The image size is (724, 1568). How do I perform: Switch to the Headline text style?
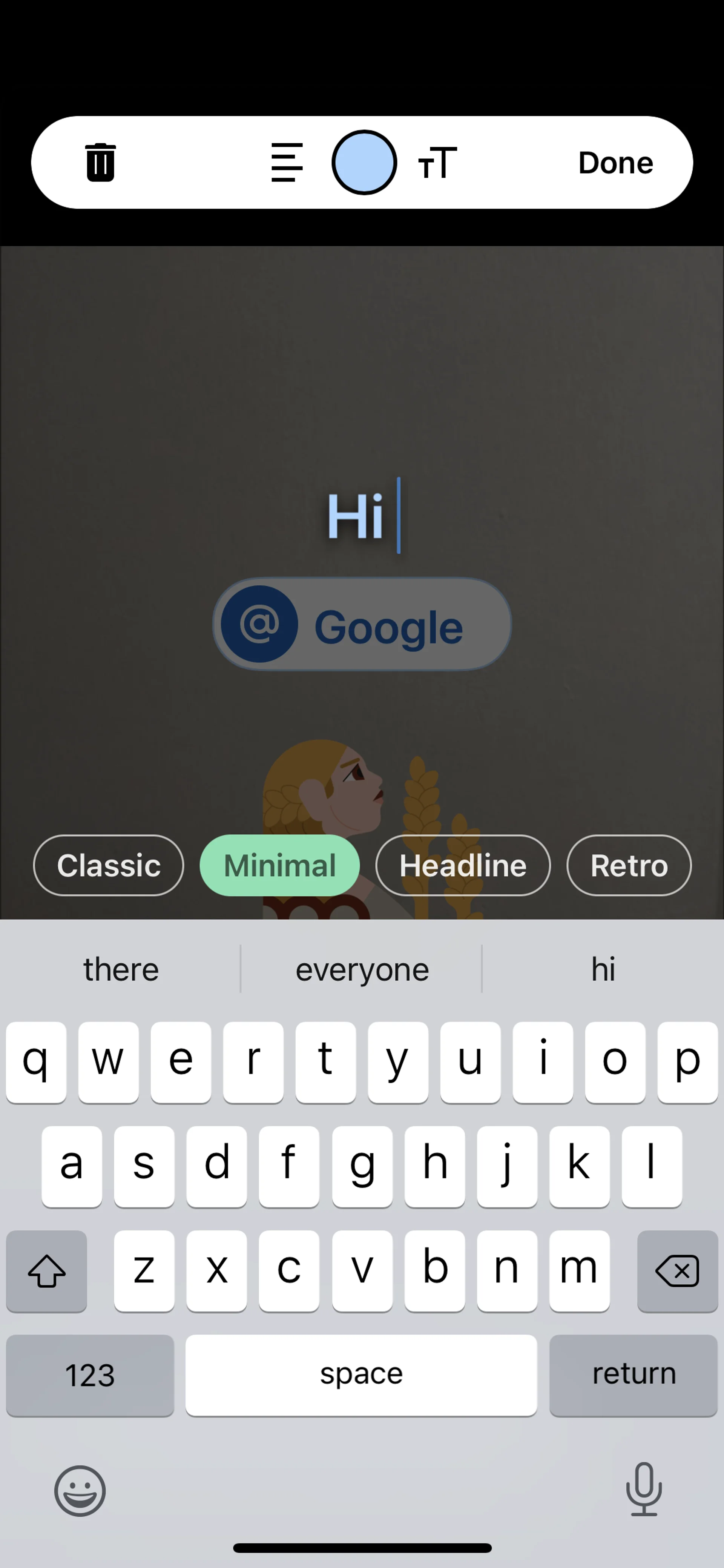462,865
